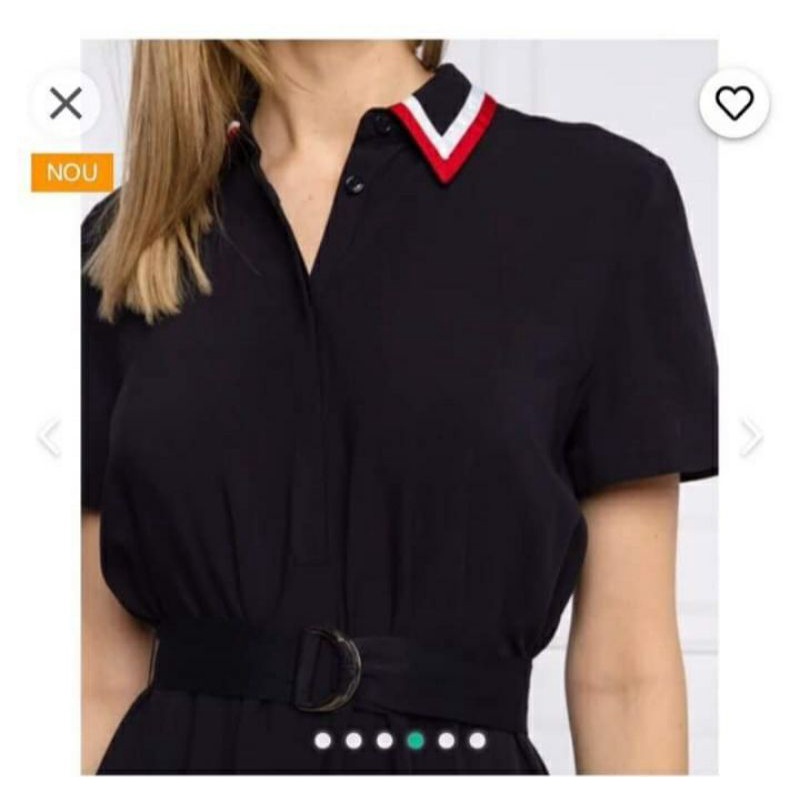
Task: Jump to the last photo dot
Action: [x=477, y=741]
